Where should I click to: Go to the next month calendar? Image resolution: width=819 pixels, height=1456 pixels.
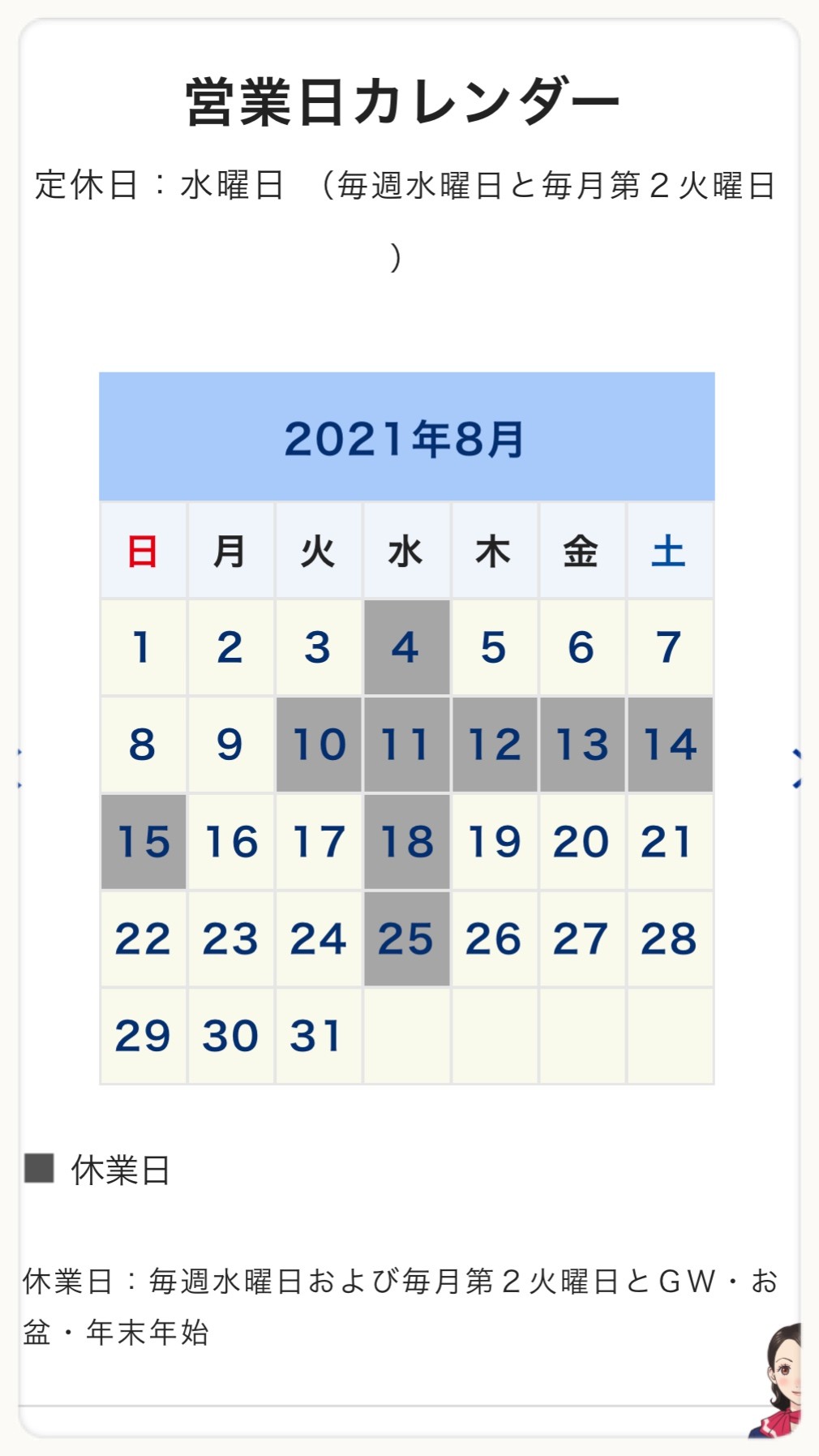pyautogui.click(x=797, y=768)
